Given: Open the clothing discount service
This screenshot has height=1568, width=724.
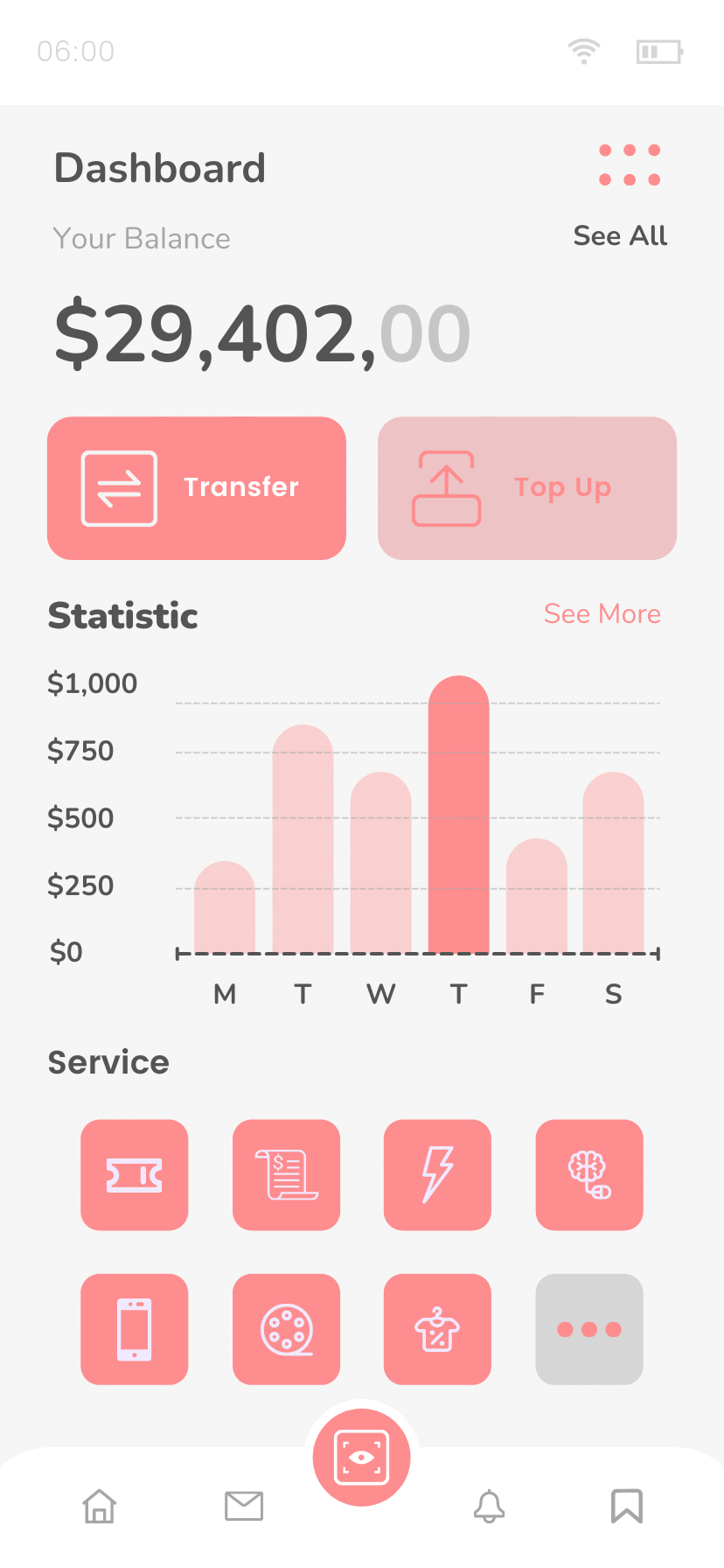Looking at the screenshot, I should (437, 1329).
